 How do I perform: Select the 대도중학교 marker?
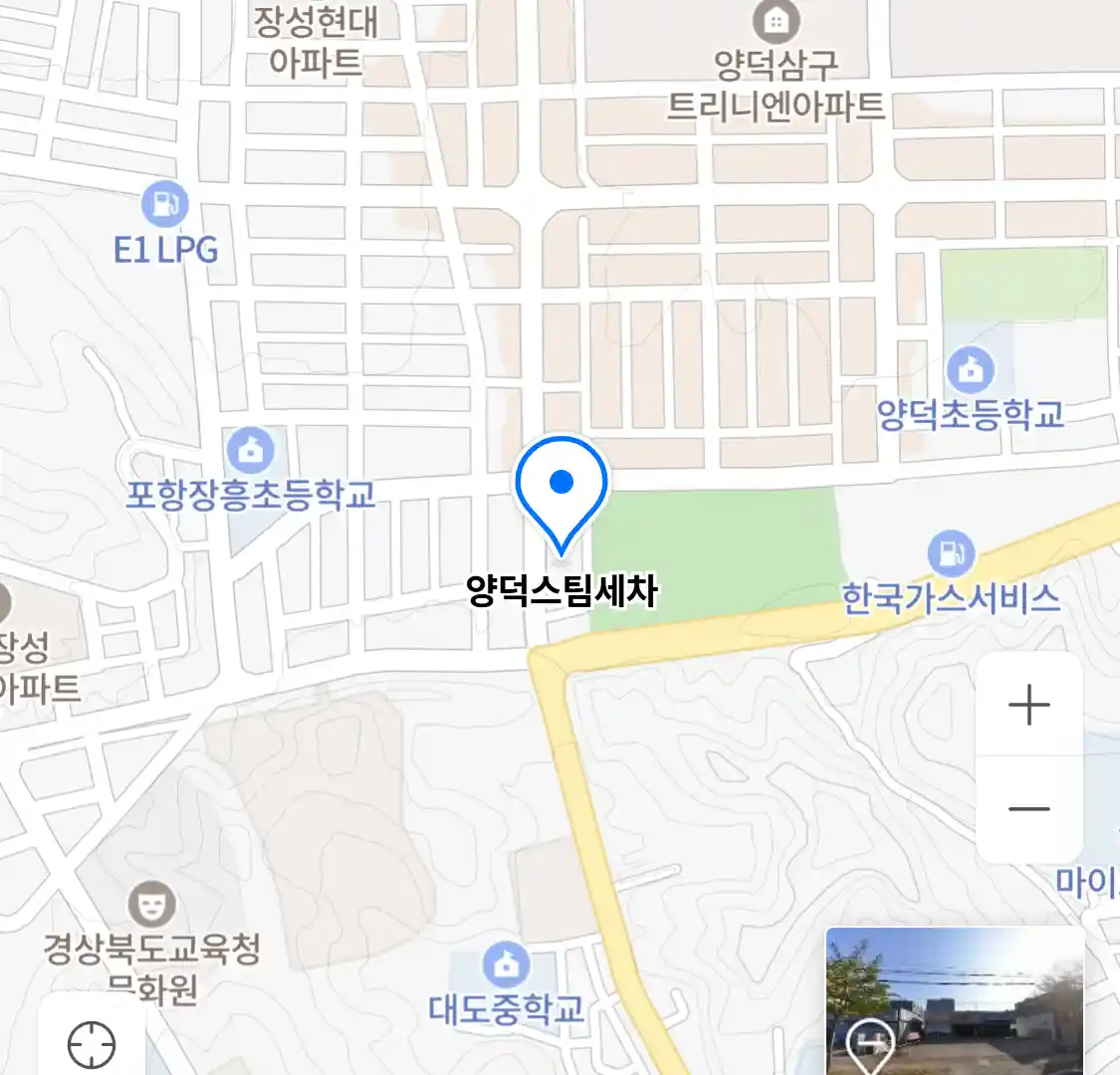point(506,964)
